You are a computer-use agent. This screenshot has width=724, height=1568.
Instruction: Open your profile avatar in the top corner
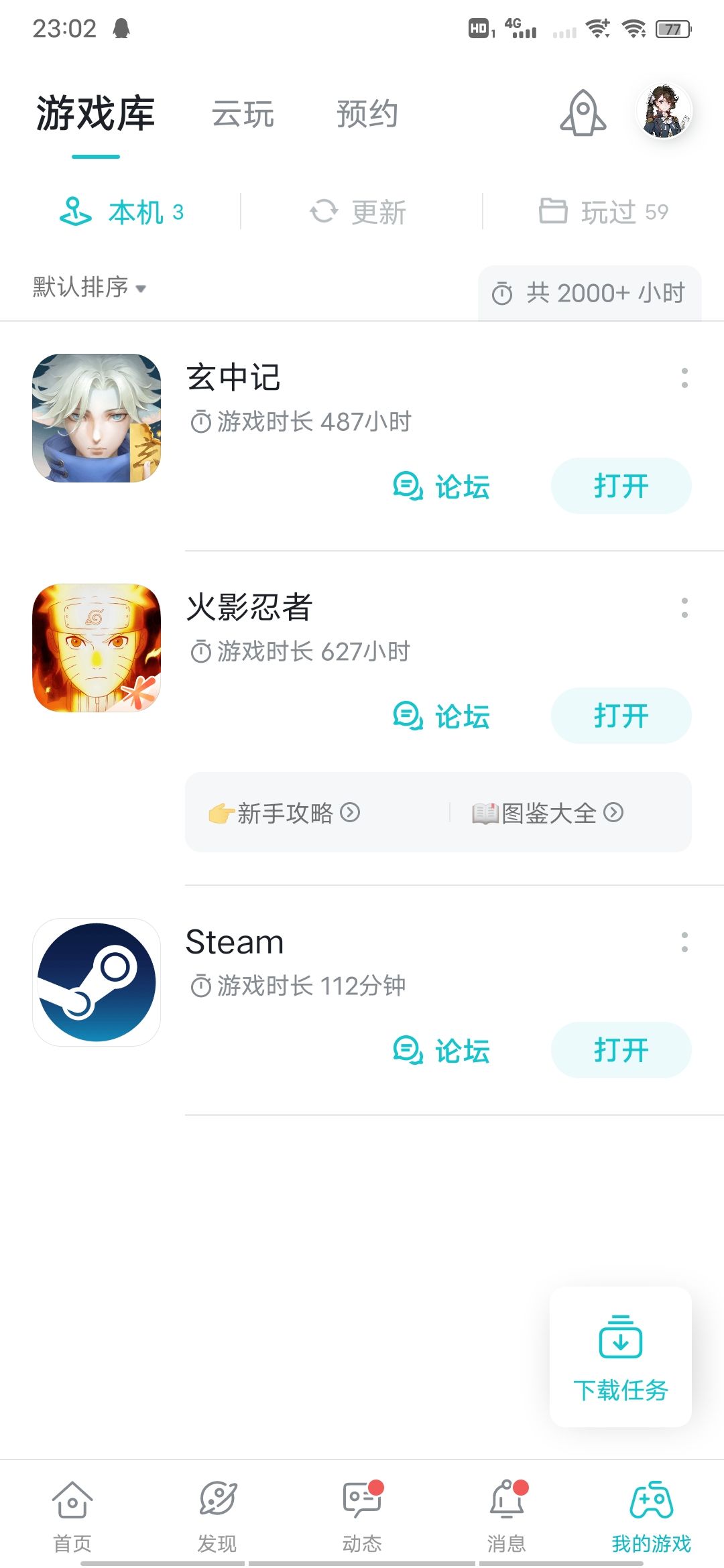(666, 114)
